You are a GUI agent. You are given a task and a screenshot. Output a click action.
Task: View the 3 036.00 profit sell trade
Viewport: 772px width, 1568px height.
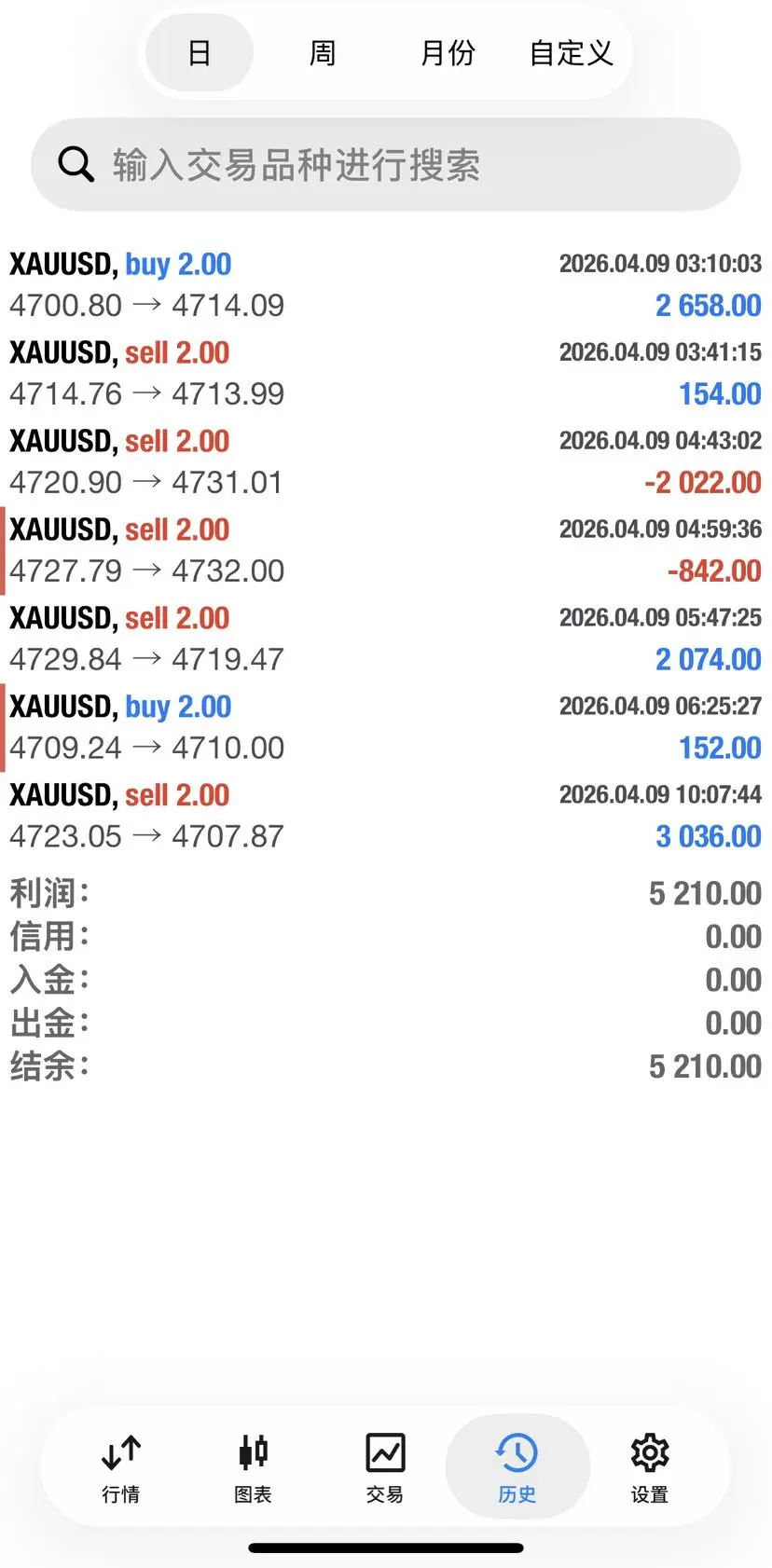click(386, 816)
